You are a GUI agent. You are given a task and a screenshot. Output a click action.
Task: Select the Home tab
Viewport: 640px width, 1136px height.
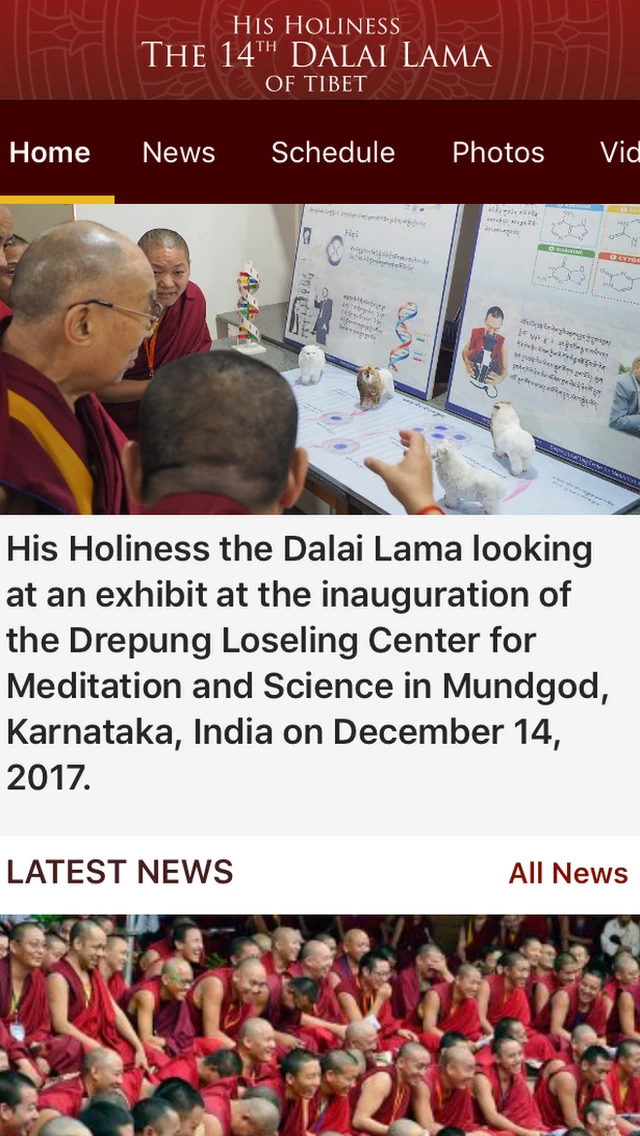[x=50, y=152]
